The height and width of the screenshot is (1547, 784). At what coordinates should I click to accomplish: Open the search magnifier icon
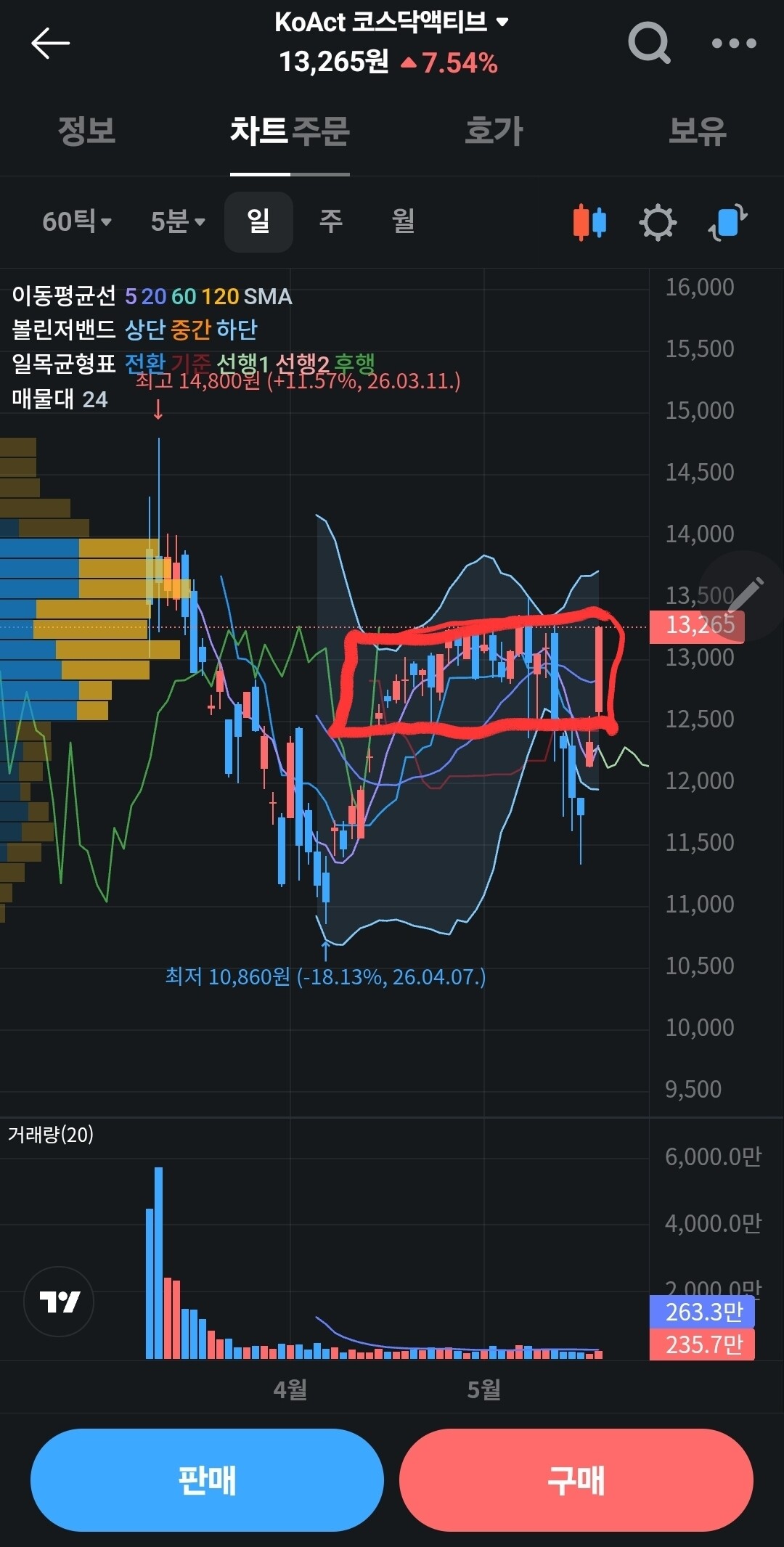tap(649, 43)
